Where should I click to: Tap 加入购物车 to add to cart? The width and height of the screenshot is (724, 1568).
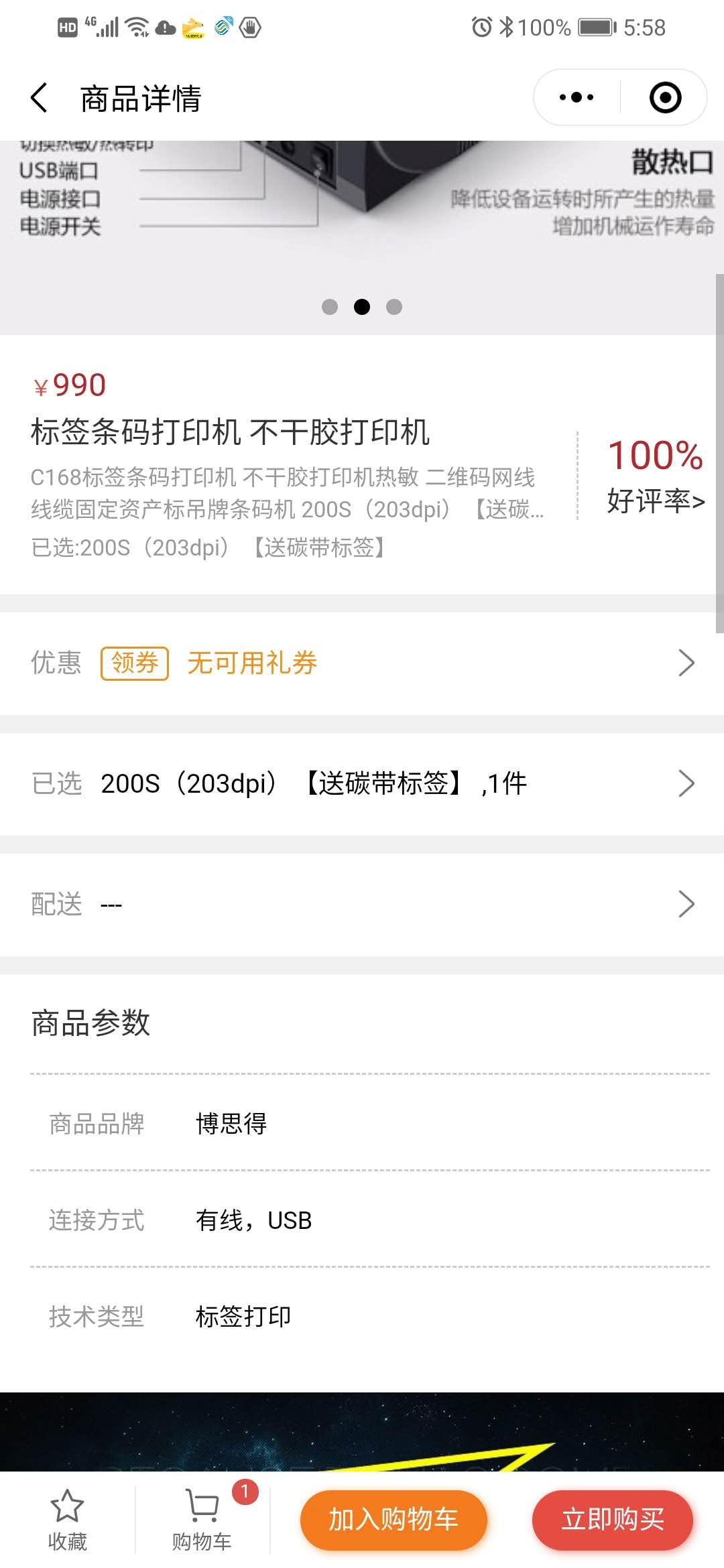click(x=394, y=1520)
